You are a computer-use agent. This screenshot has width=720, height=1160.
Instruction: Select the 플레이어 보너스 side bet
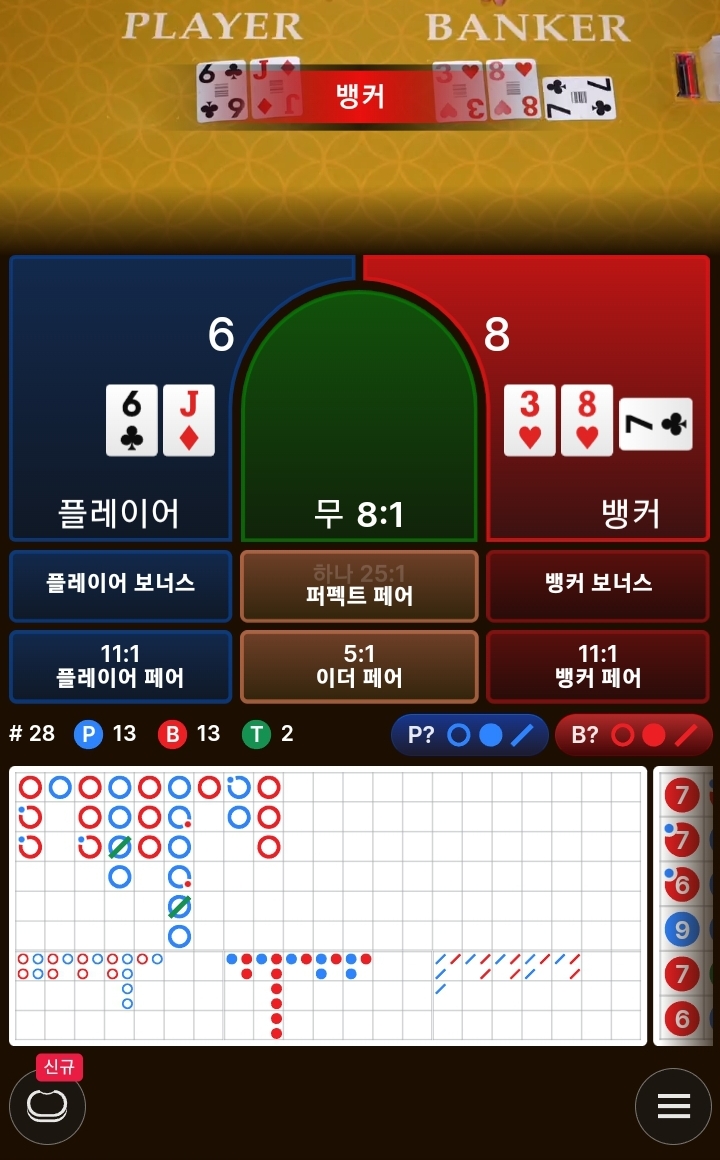tap(120, 584)
